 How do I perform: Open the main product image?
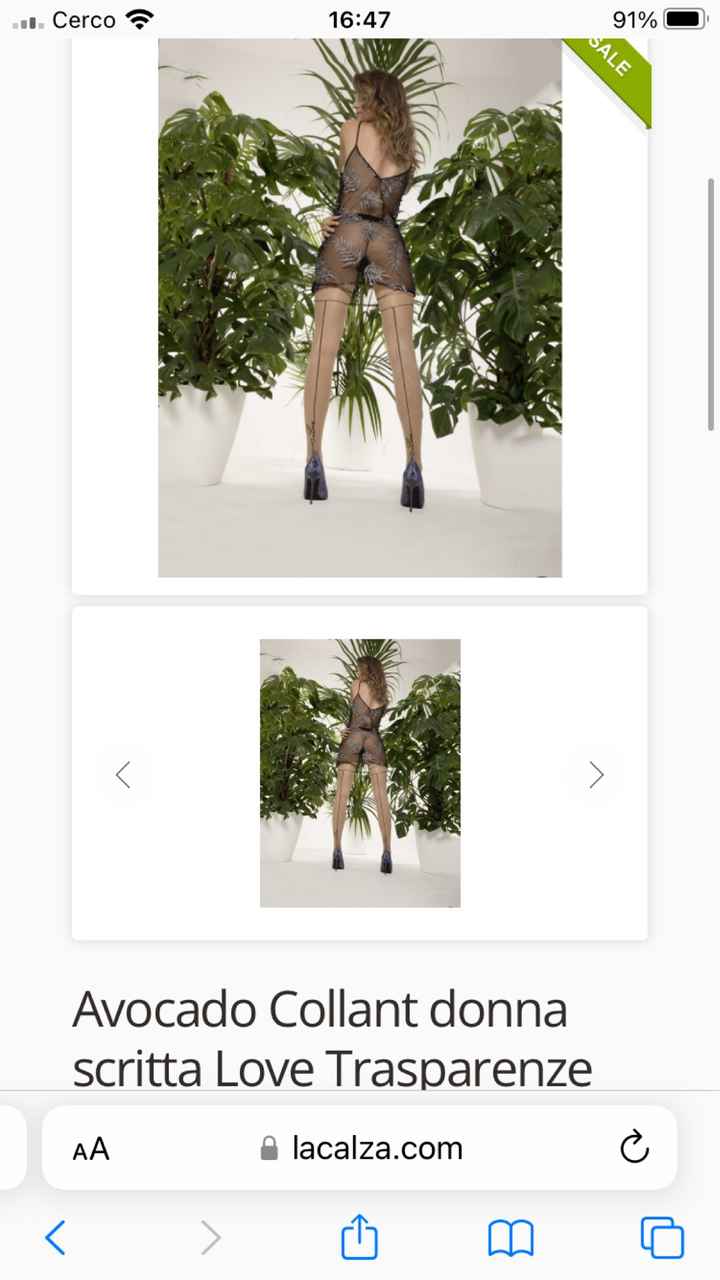(x=360, y=307)
